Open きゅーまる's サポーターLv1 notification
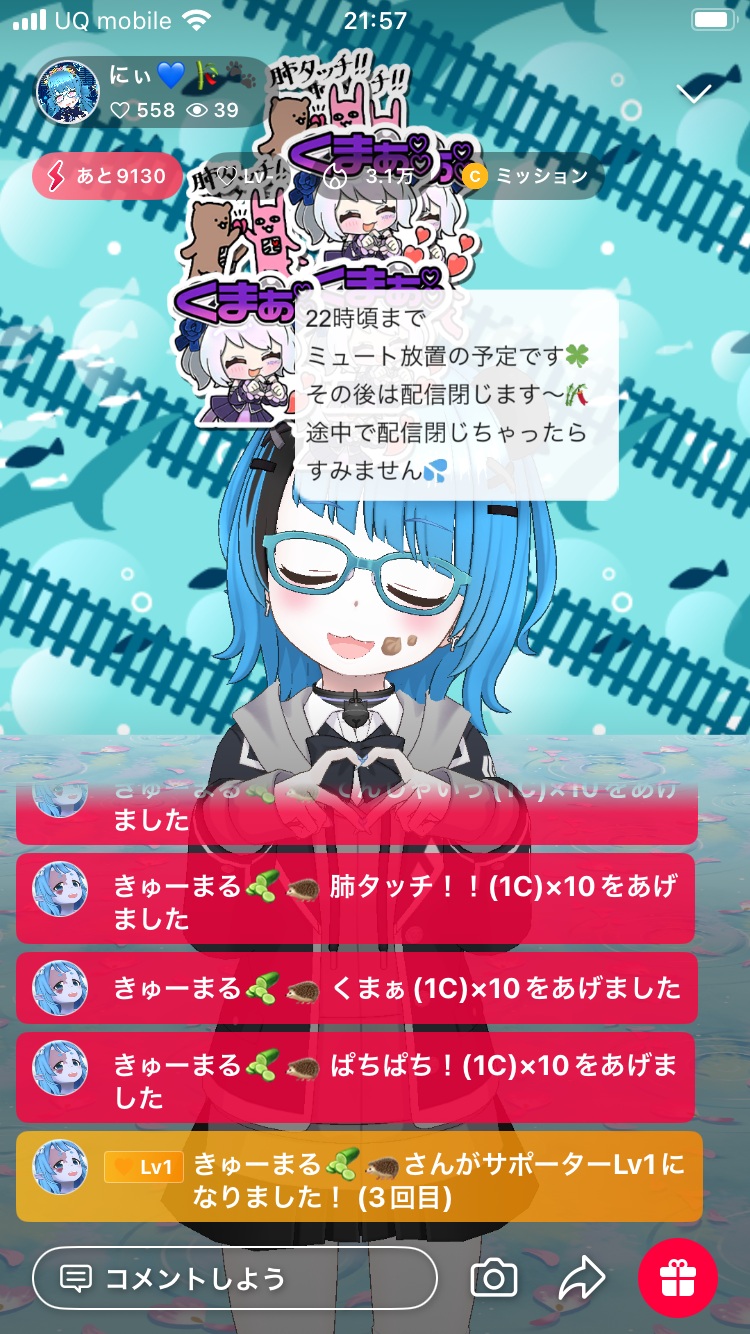This screenshot has width=750, height=1334. [x=358, y=1177]
